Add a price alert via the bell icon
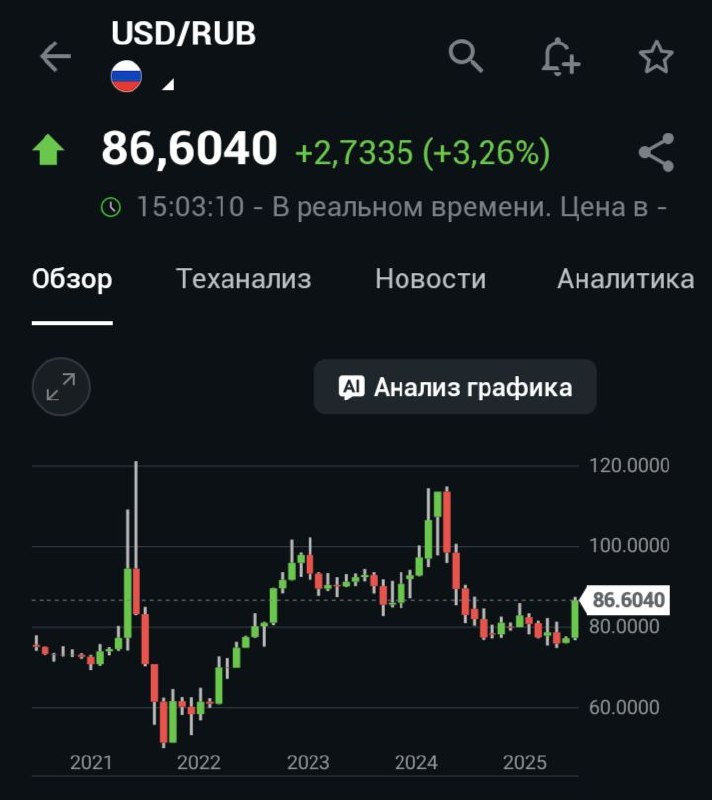 [x=560, y=57]
